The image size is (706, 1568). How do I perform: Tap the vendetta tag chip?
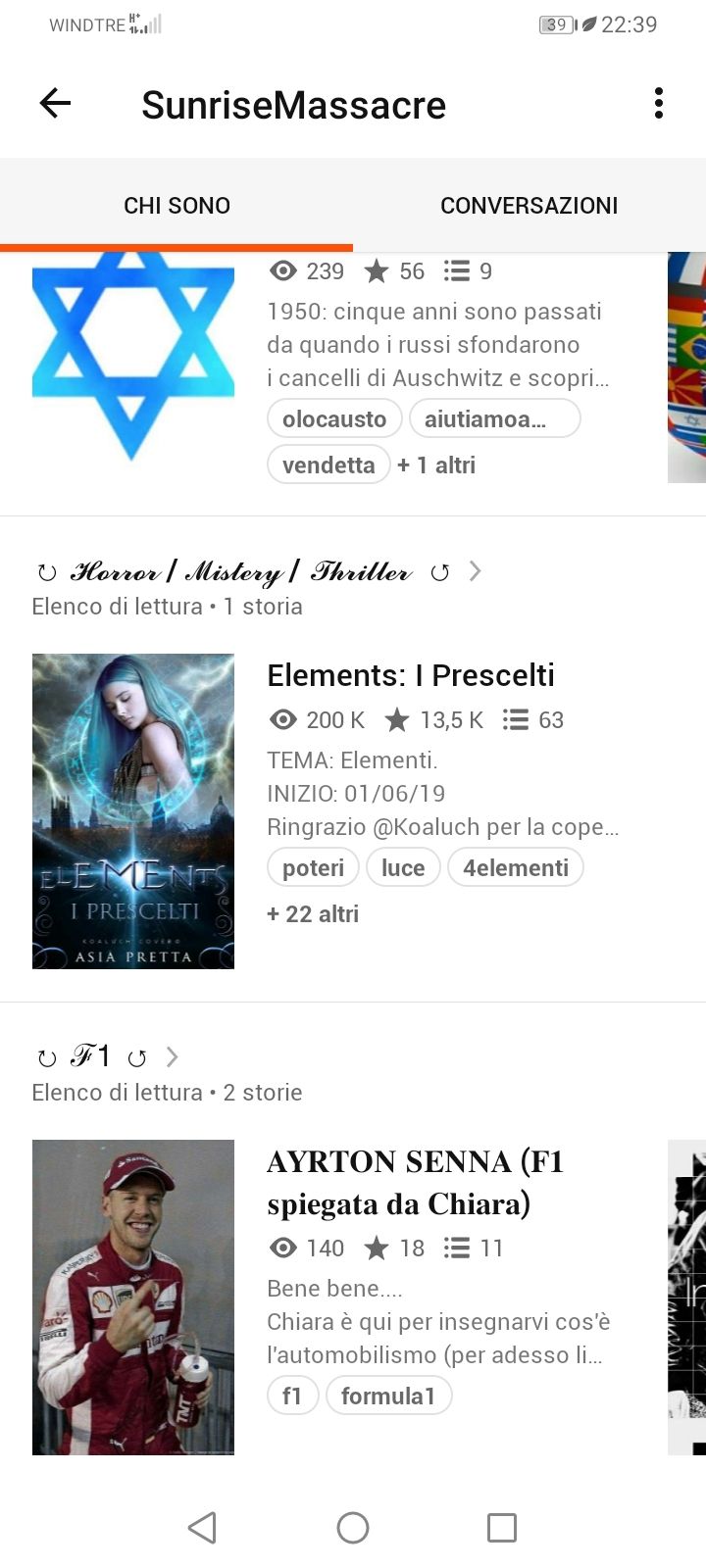click(328, 465)
